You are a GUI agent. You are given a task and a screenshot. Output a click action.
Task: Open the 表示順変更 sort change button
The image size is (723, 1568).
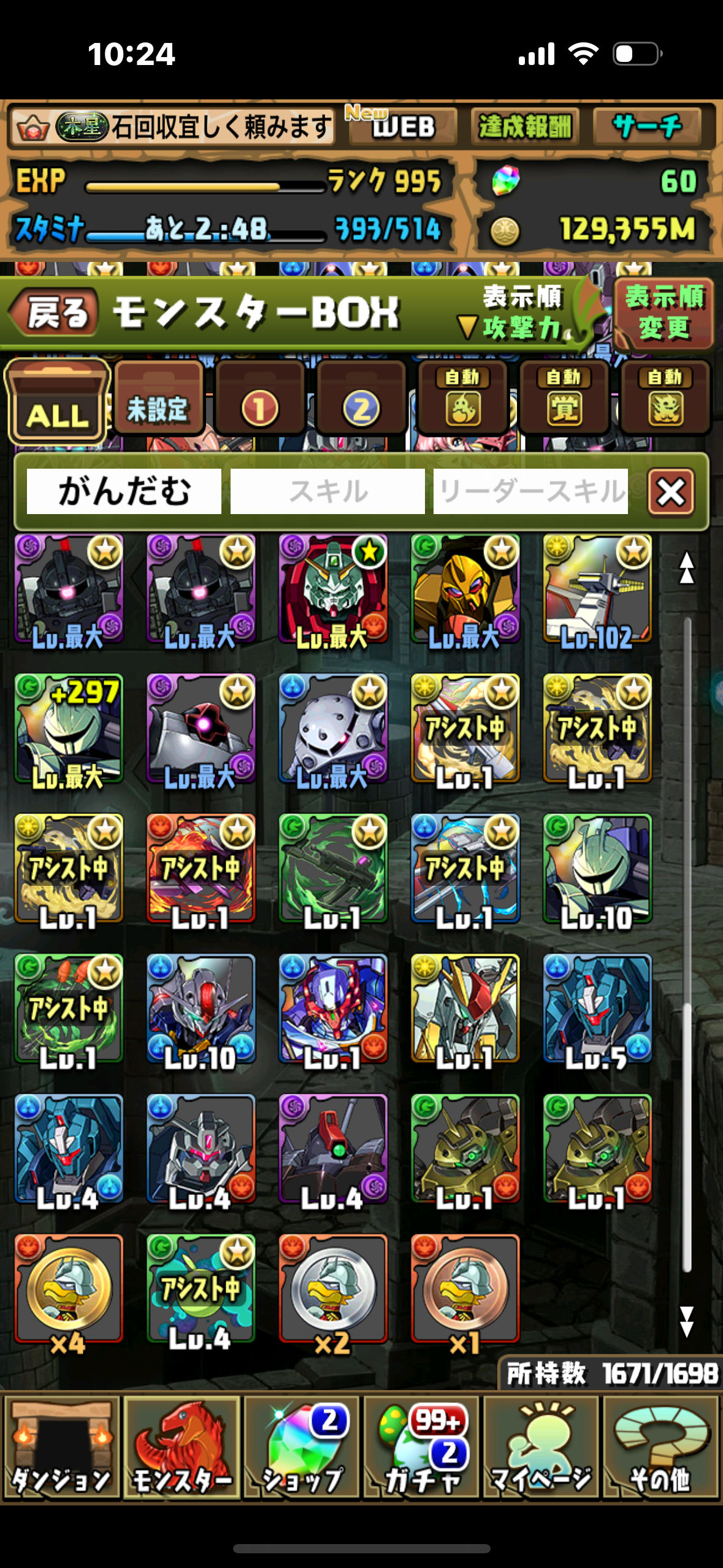tap(664, 313)
